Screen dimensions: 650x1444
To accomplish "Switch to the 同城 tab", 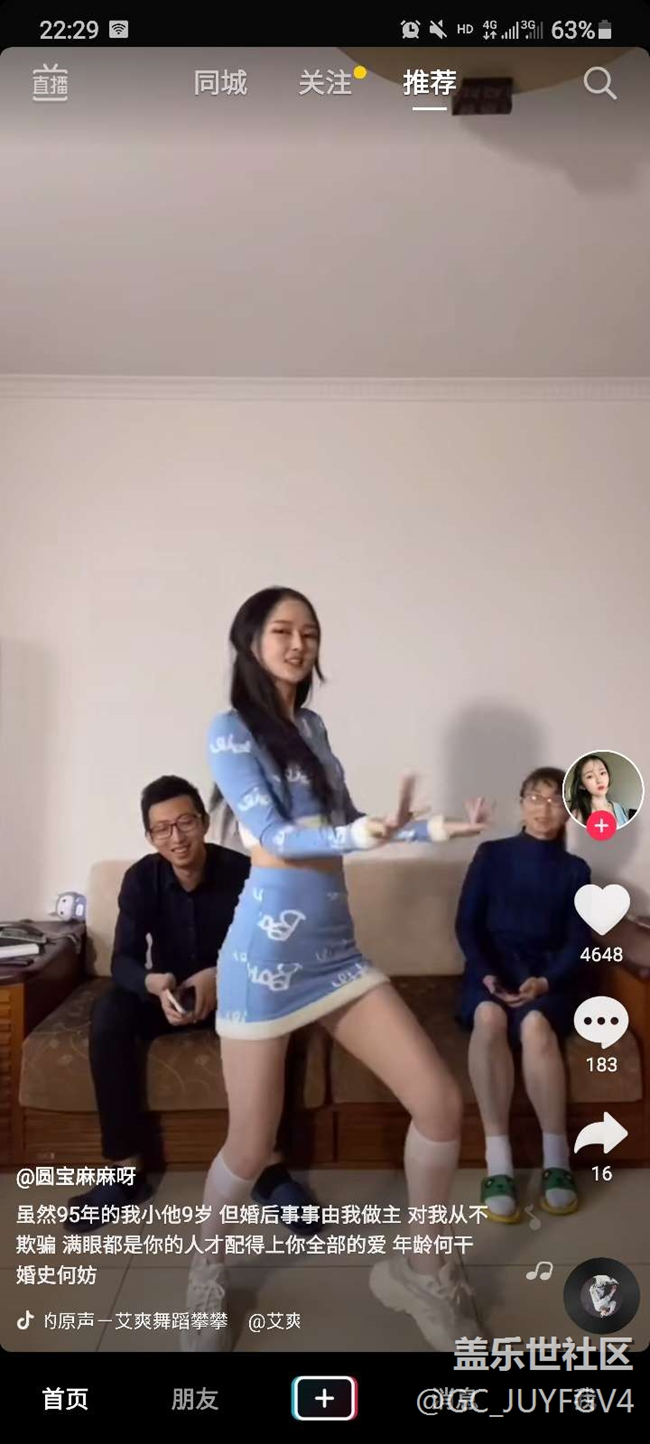I will click(220, 83).
